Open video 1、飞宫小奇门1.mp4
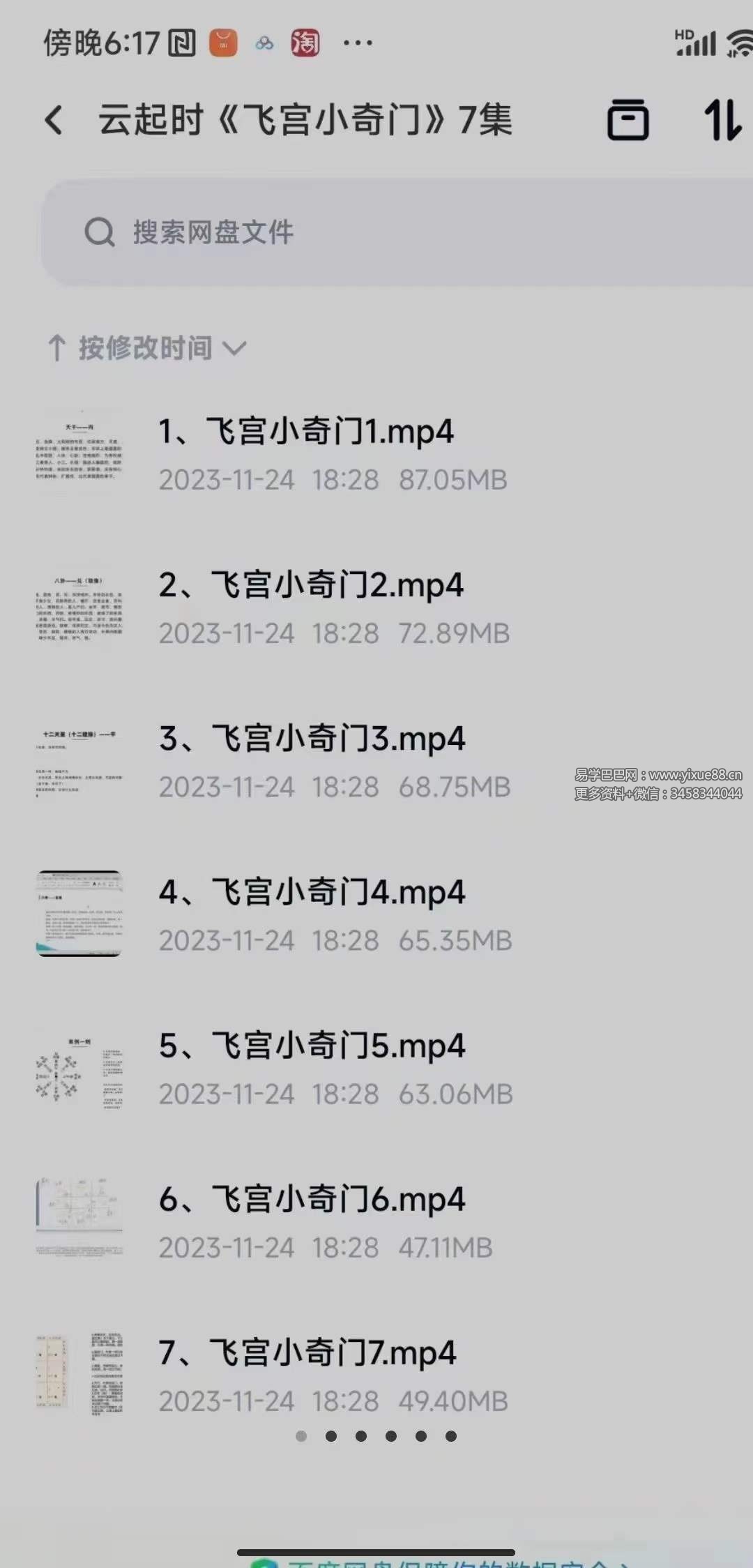 click(307, 453)
